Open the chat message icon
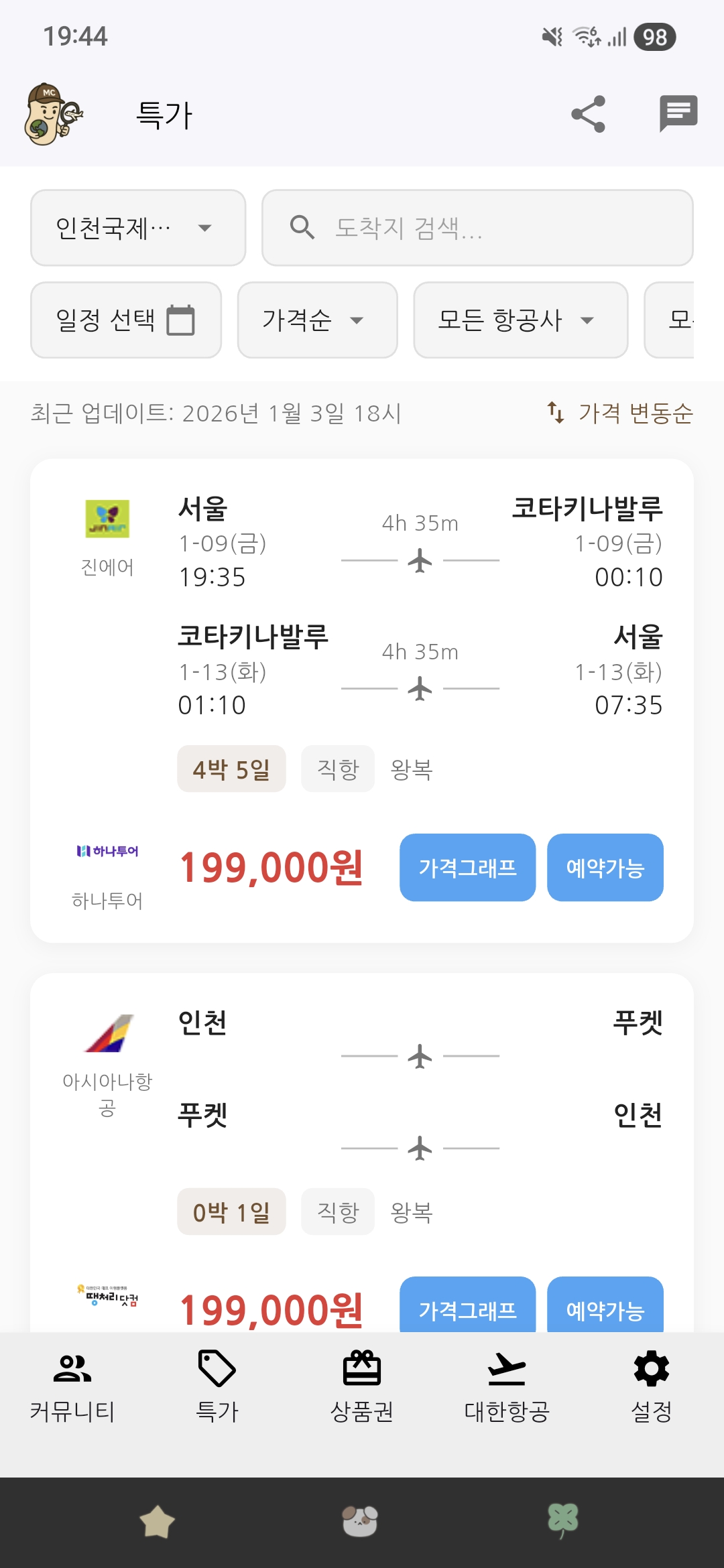Image resolution: width=724 pixels, height=1568 pixels. [678, 114]
